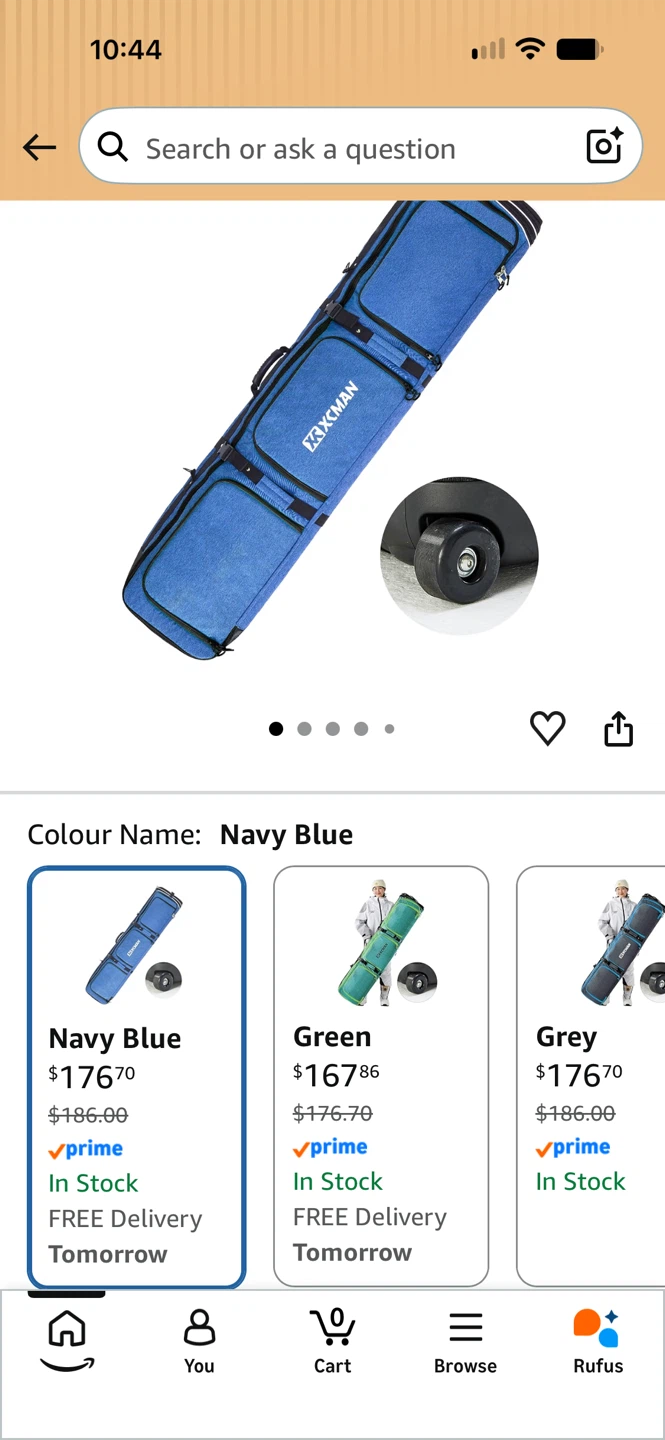This screenshot has width=665, height=1440.
Task: Add product to wish list with heart
Action: click(547, 728)
